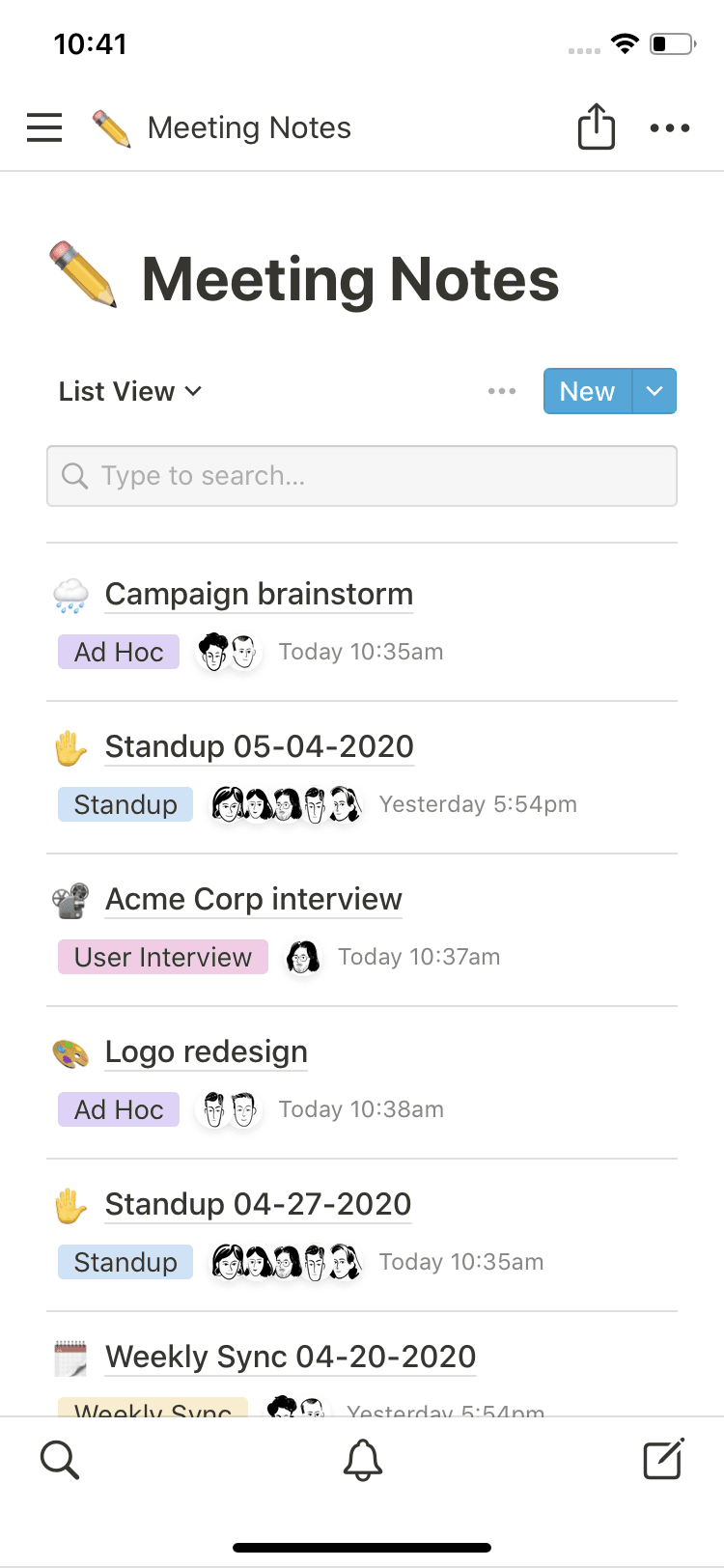Tap the raised hand emoji on Standup 05-04-2020
The height and width of the screenshot is (1568, 724).
pyautogui.click(x=70, y=745)
